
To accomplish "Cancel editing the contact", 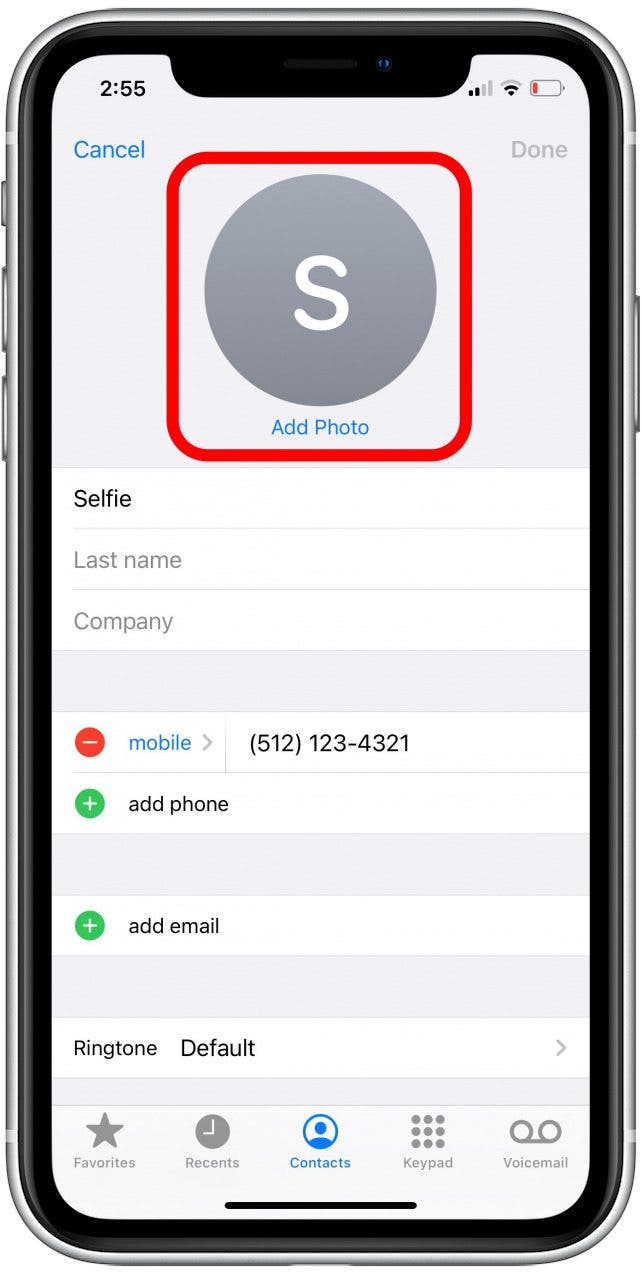I will [109, 150].
